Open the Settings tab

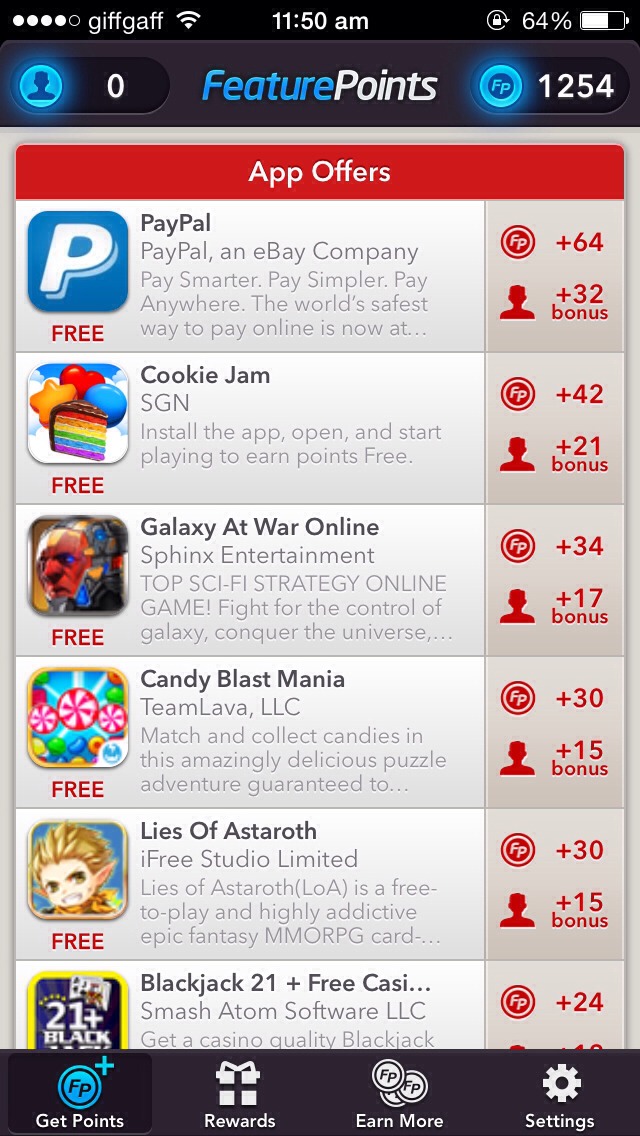pos(560,1093)
